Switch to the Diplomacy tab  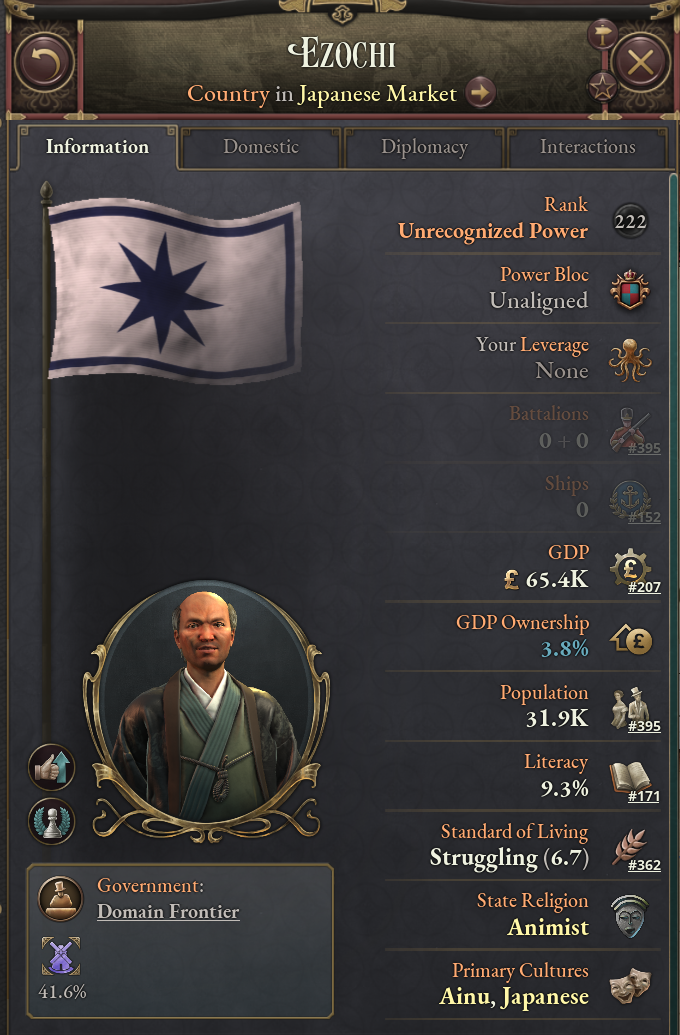coord(424,147)
